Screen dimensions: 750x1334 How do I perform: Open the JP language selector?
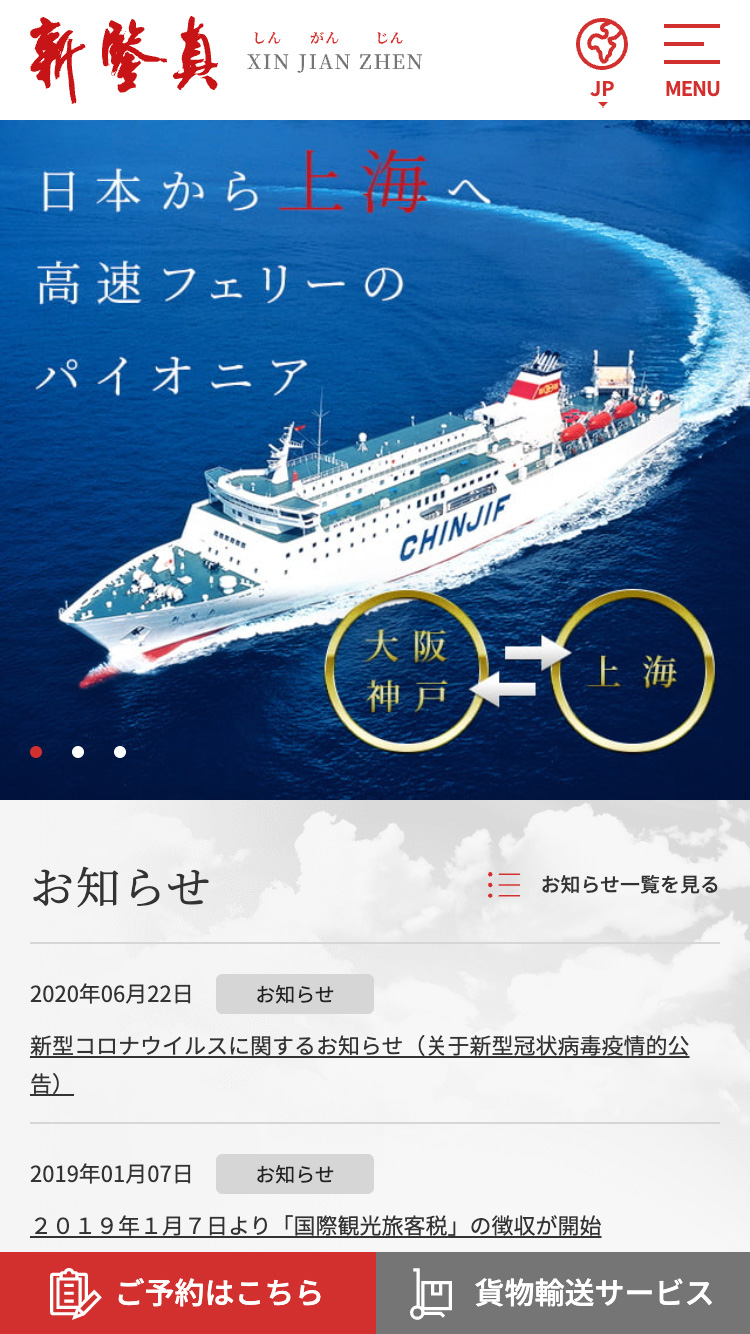601,62
